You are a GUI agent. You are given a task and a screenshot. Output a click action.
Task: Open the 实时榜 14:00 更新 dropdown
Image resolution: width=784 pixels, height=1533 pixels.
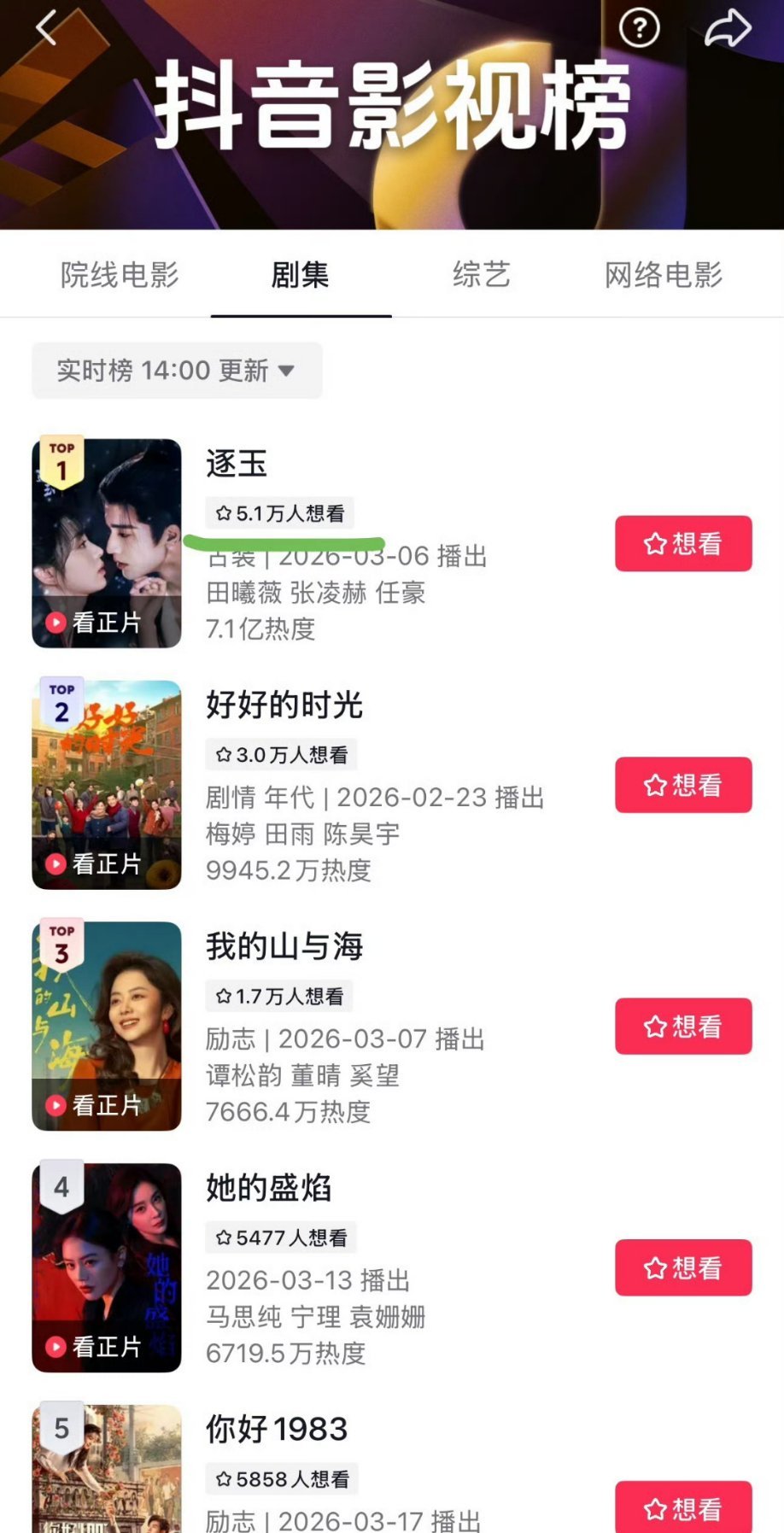[x=175, y=370]
